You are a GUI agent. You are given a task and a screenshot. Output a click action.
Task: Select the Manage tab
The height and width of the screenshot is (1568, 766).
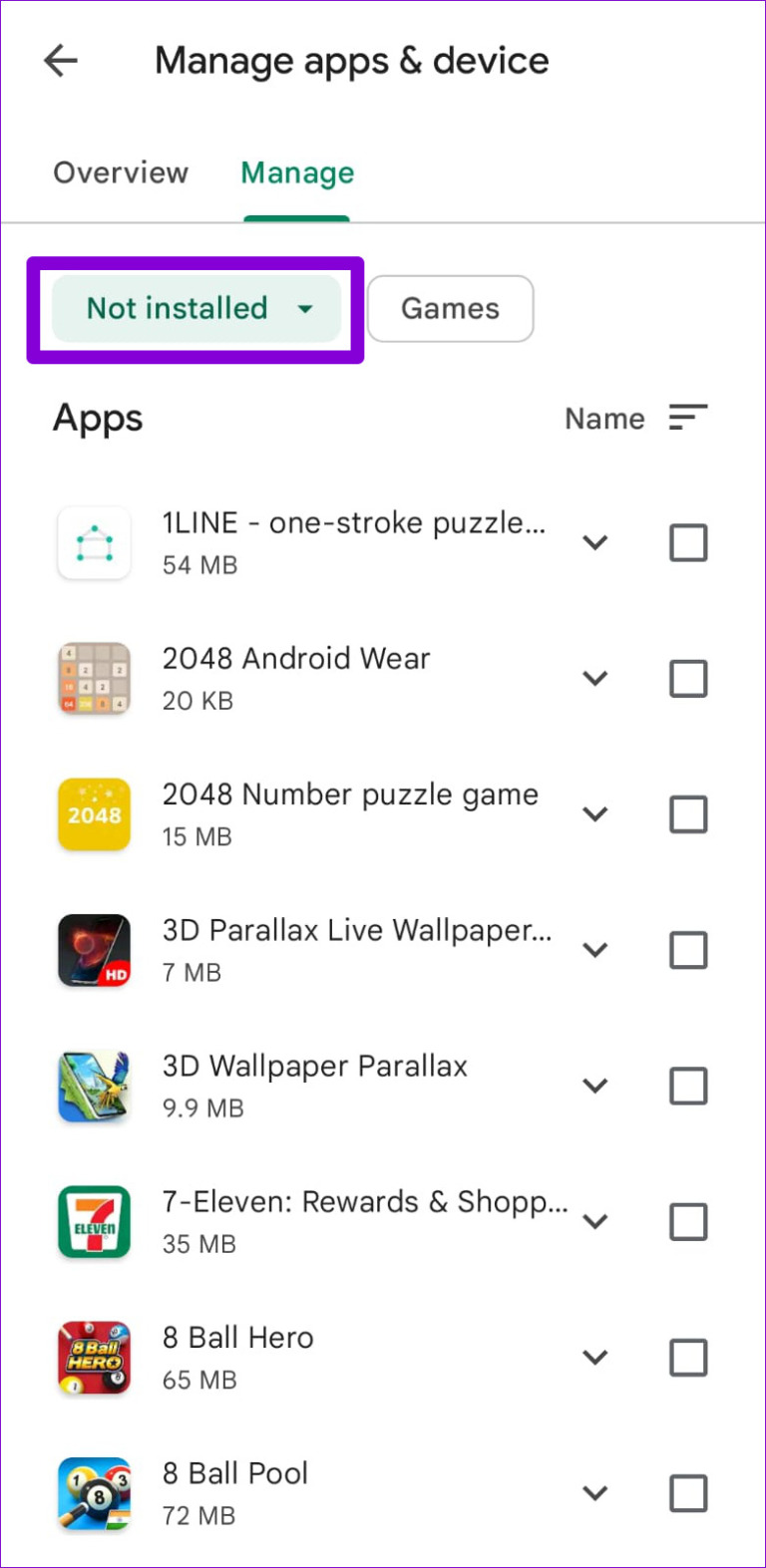[296, 171]
